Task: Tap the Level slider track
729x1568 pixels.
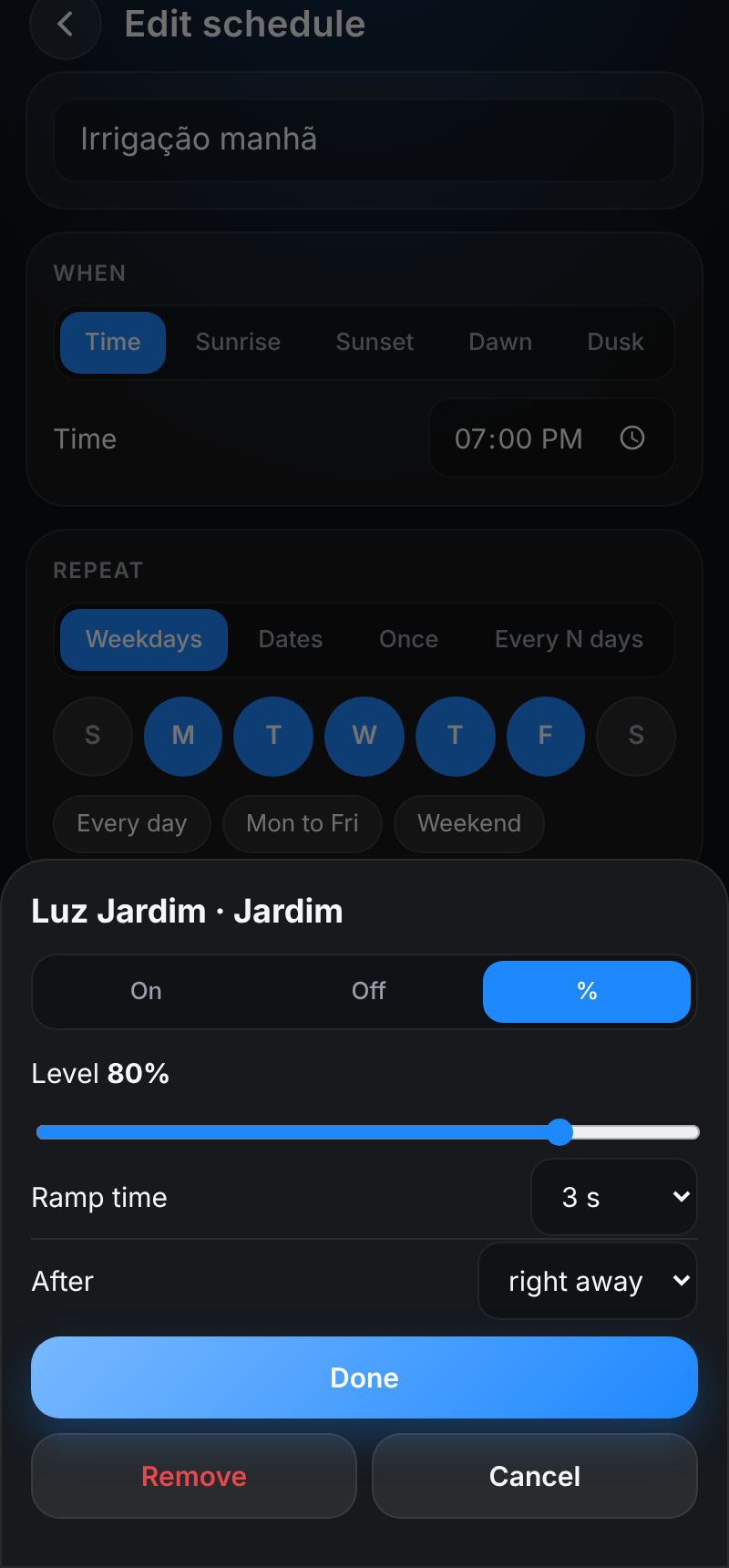Action: [367, 1132]
